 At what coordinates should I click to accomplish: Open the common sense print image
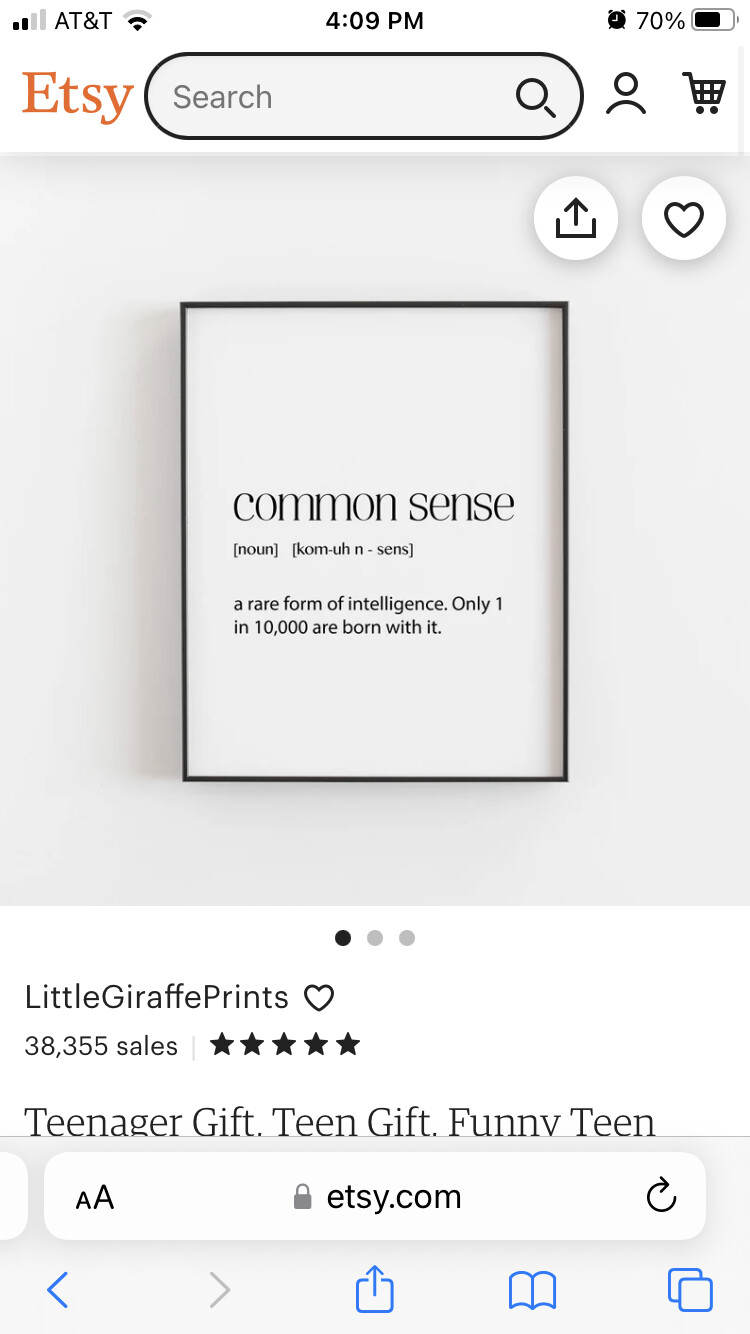[375, 540]
